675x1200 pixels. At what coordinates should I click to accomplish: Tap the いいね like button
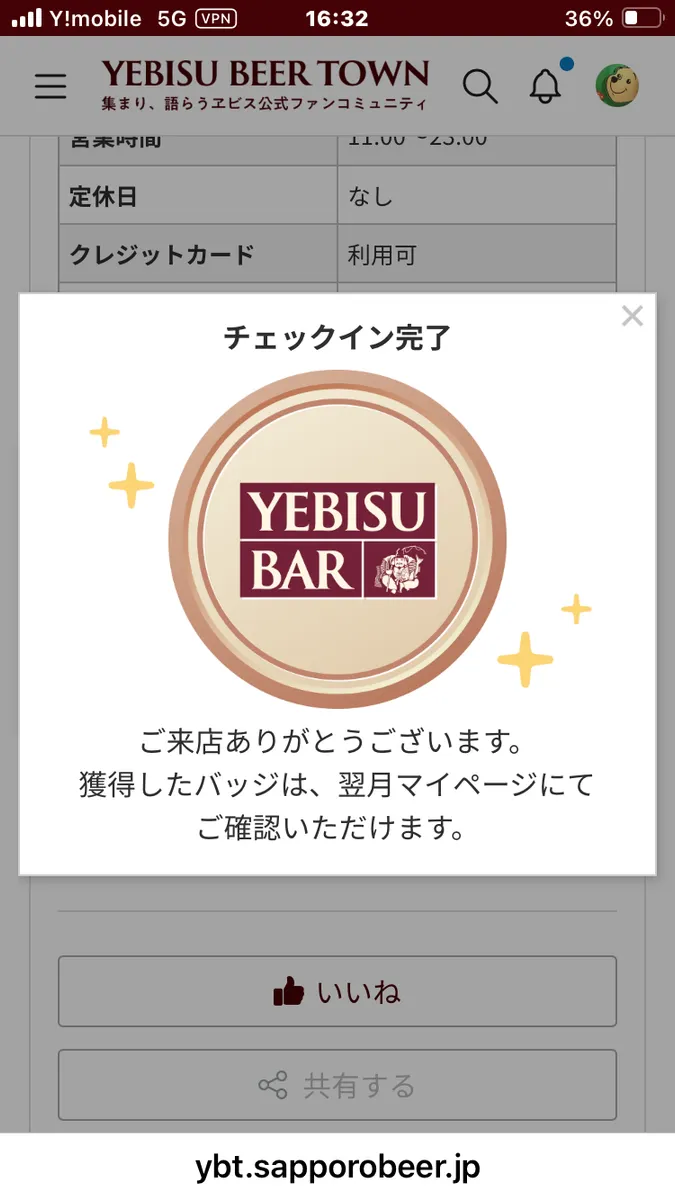(x=337, y=992)
